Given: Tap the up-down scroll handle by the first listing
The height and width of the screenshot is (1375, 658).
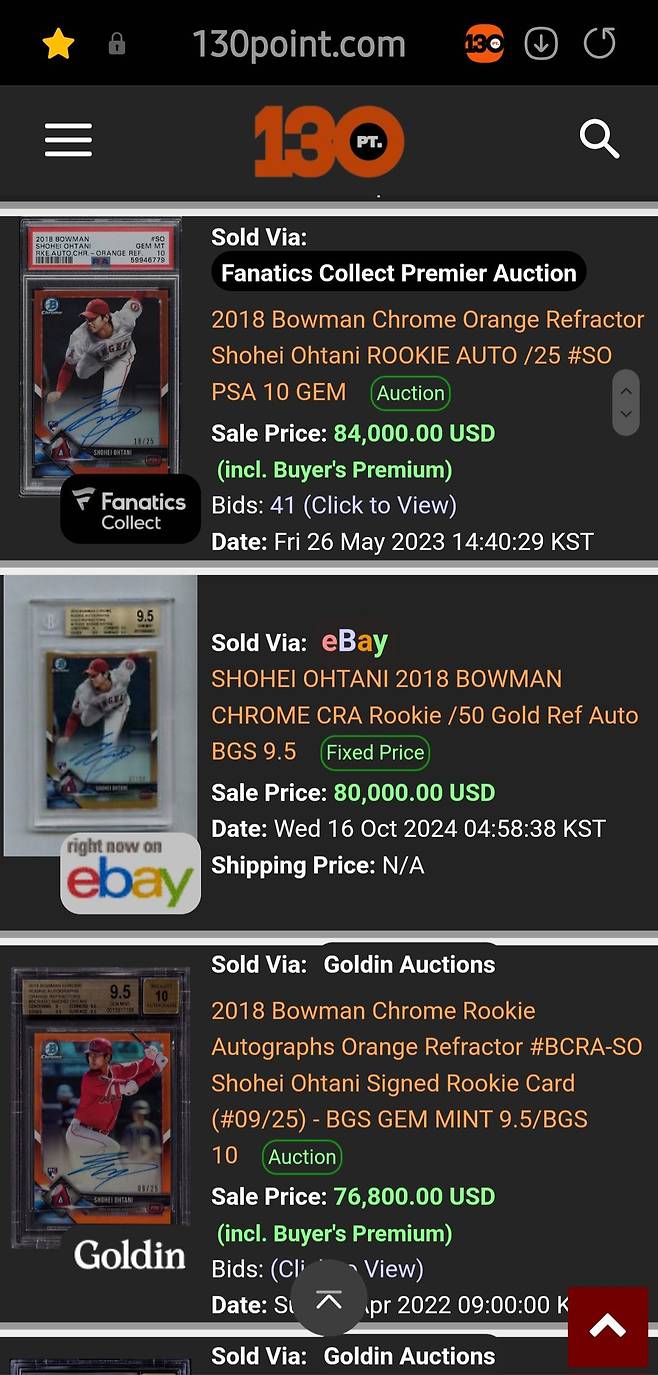Looking at the screenshot, I should pos(626,402).
